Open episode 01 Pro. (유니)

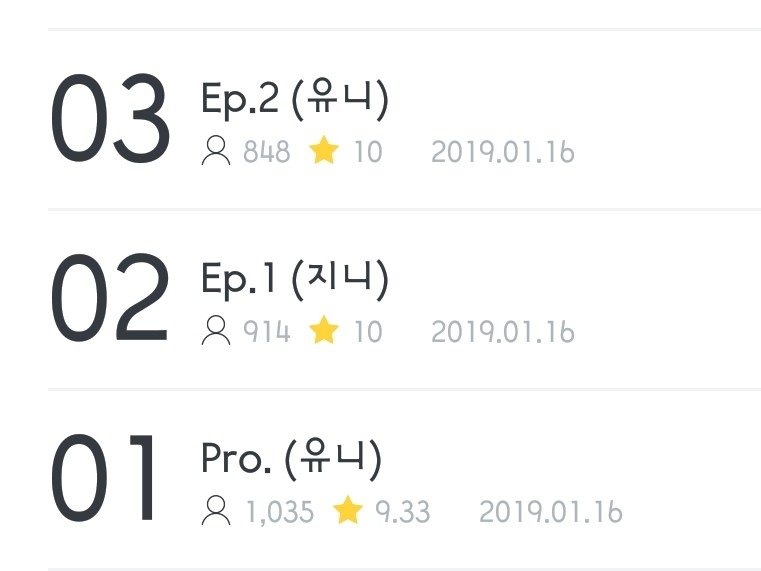[x=291, y=459]
